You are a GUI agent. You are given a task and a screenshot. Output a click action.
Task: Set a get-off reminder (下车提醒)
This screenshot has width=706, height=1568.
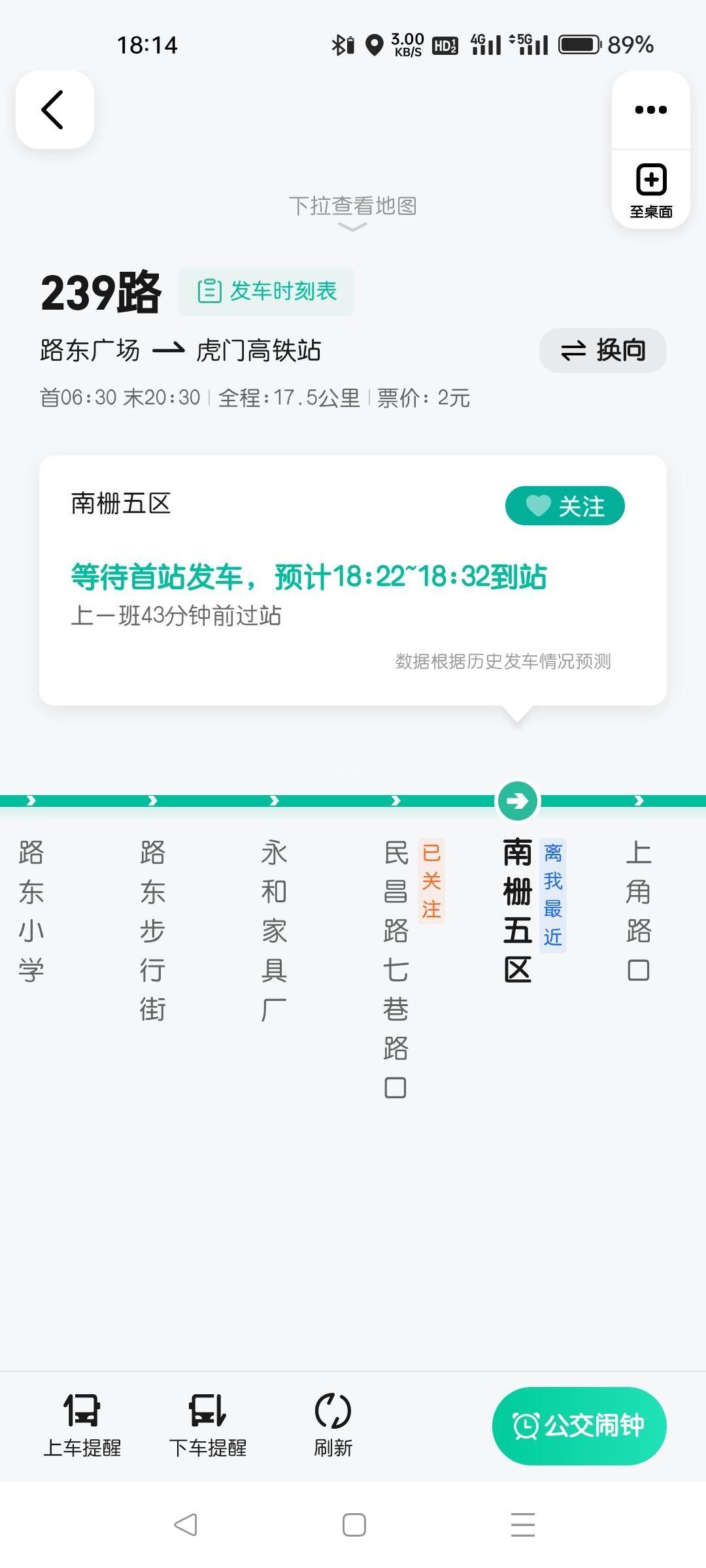(208, 1426)
